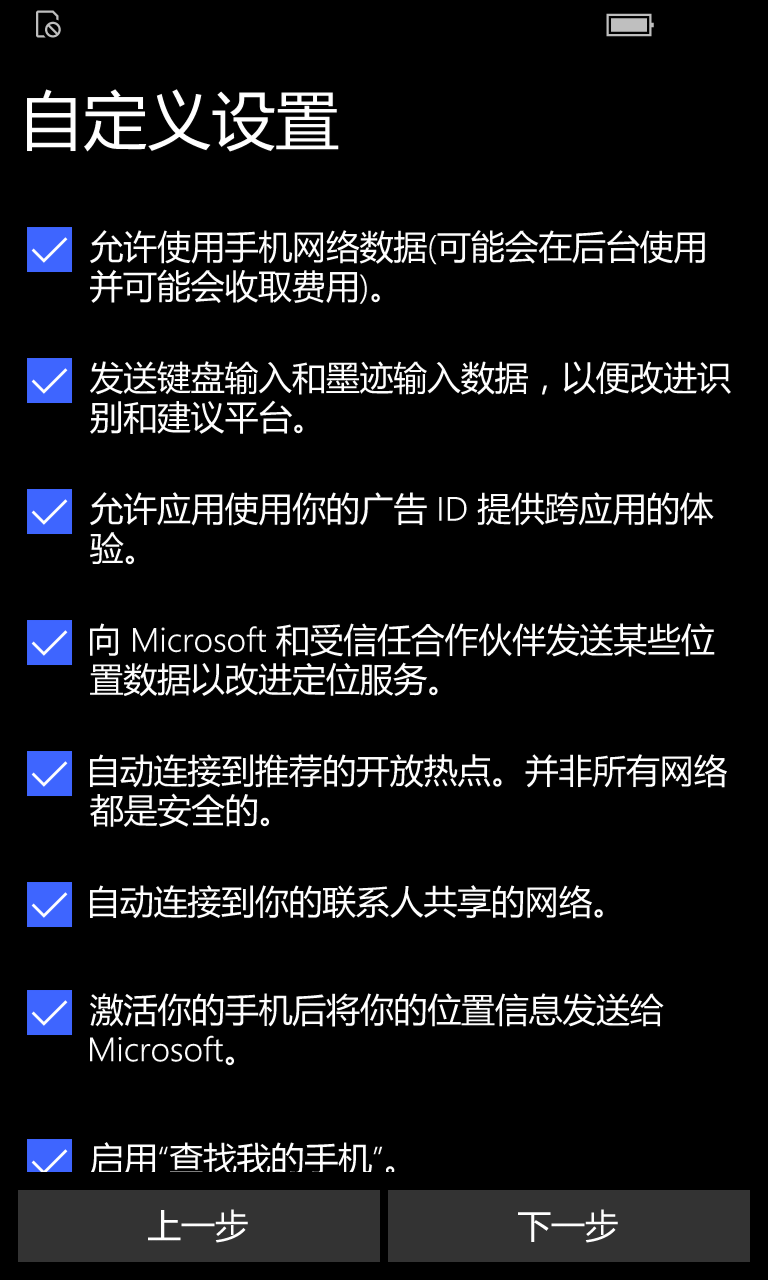The height and width of the screenshot is (1280, 768).
Task: Toggle 自动连接到推荐的开放热点 checkbox
Action: tap(49, 773)
